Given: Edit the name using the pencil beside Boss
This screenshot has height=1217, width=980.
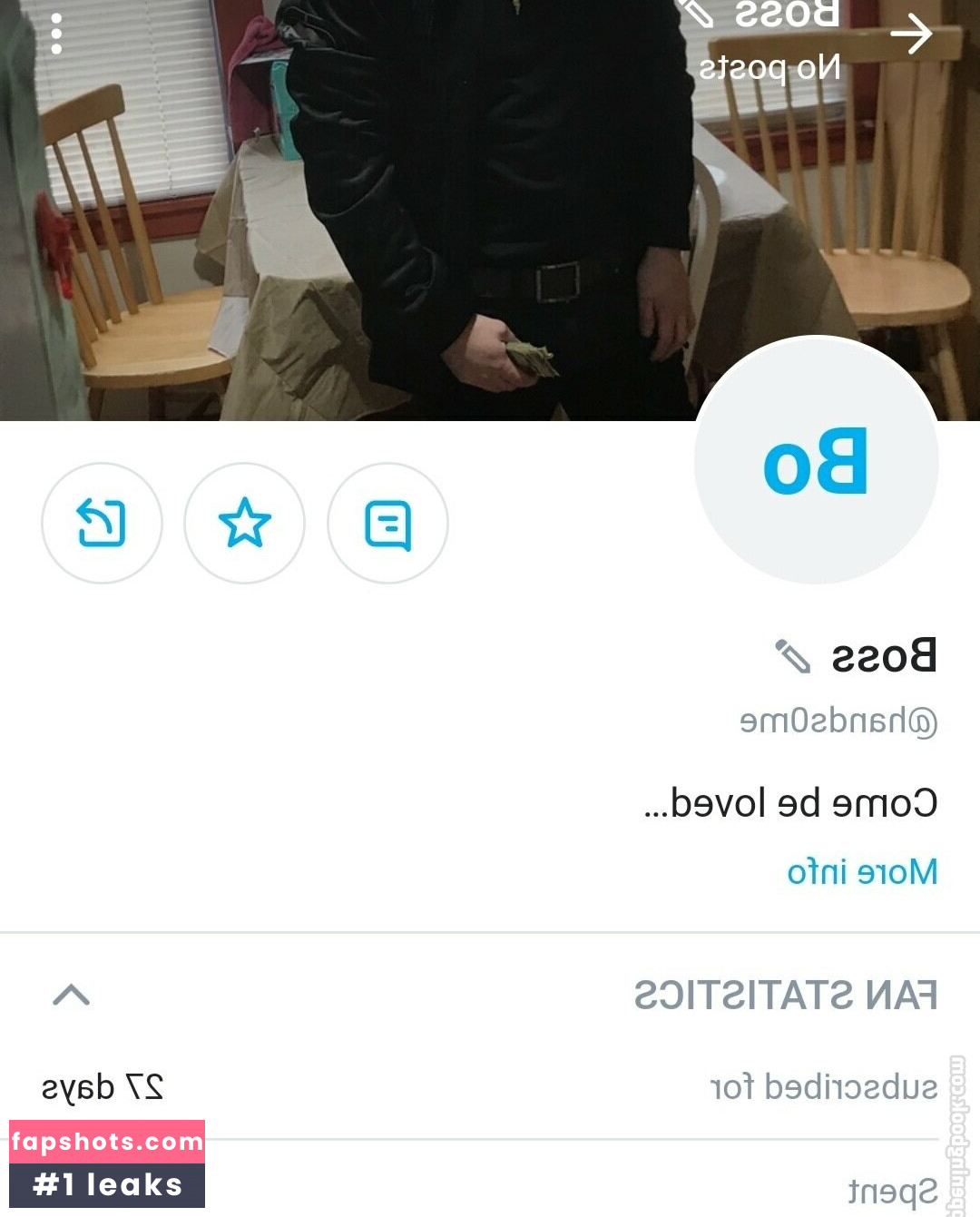Looking at the screenshot, I should pyautogui.click(x=791, y=655).
